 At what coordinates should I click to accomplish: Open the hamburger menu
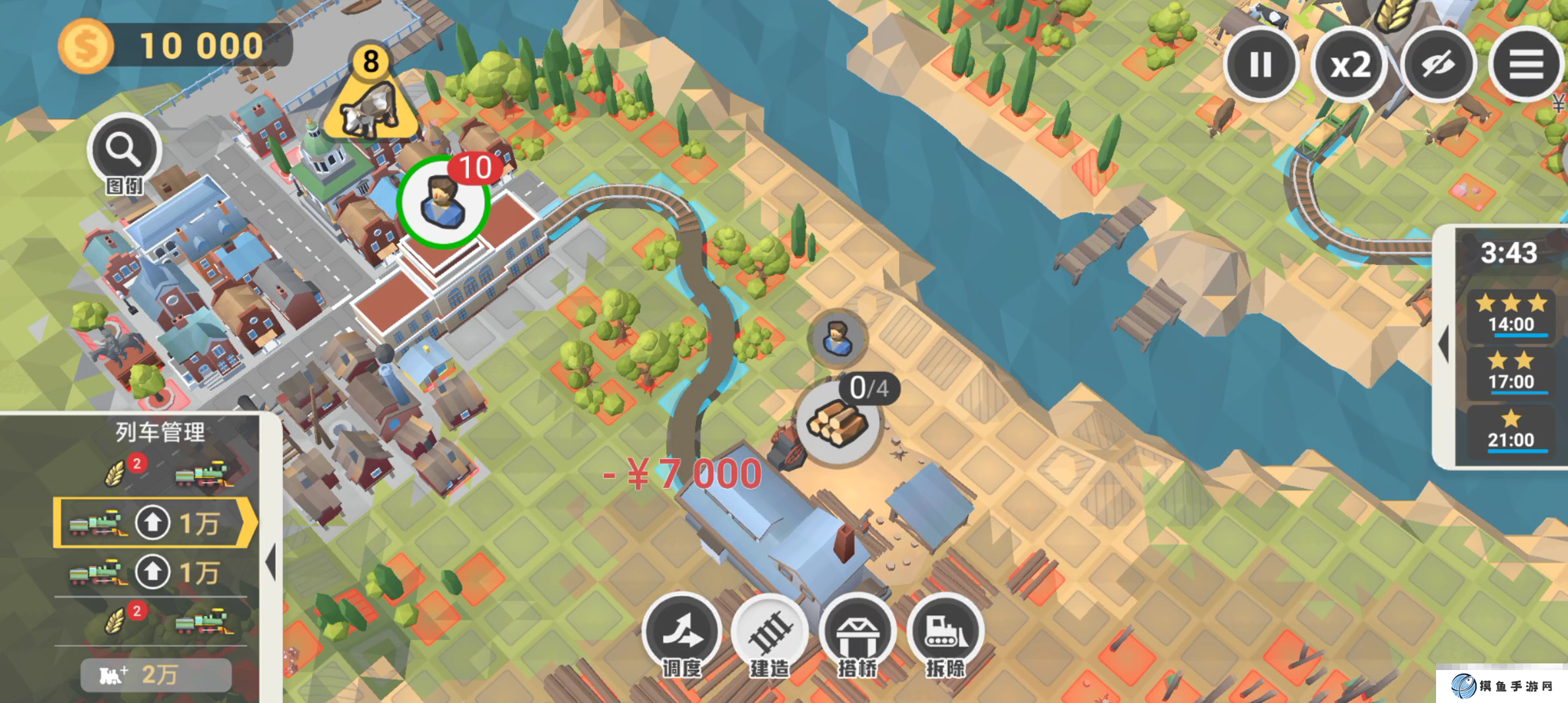click(x=1526, y=65)
